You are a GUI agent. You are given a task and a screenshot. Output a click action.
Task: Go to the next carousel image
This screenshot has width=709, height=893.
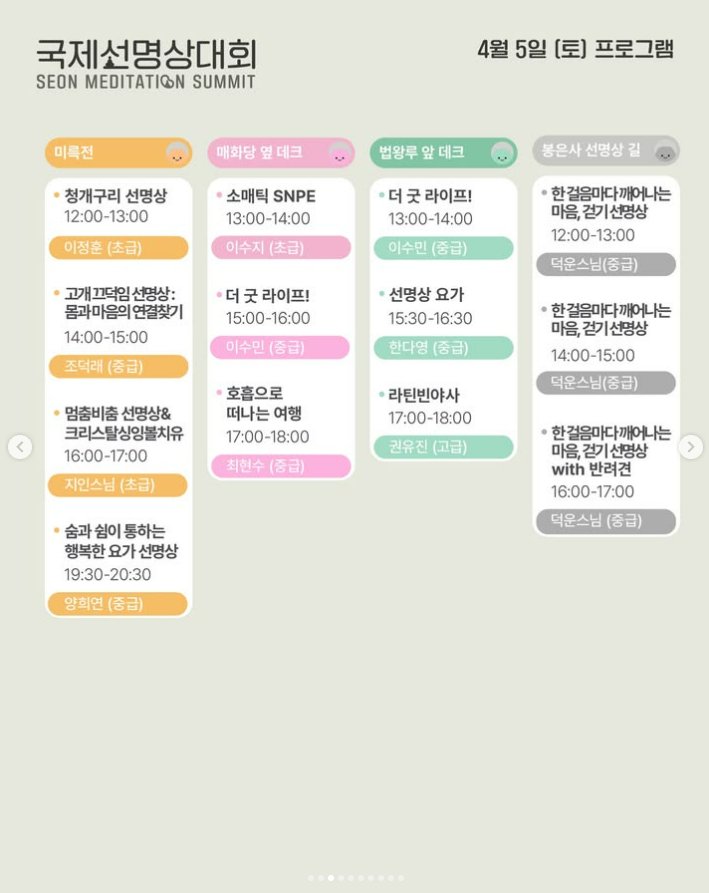690,447
